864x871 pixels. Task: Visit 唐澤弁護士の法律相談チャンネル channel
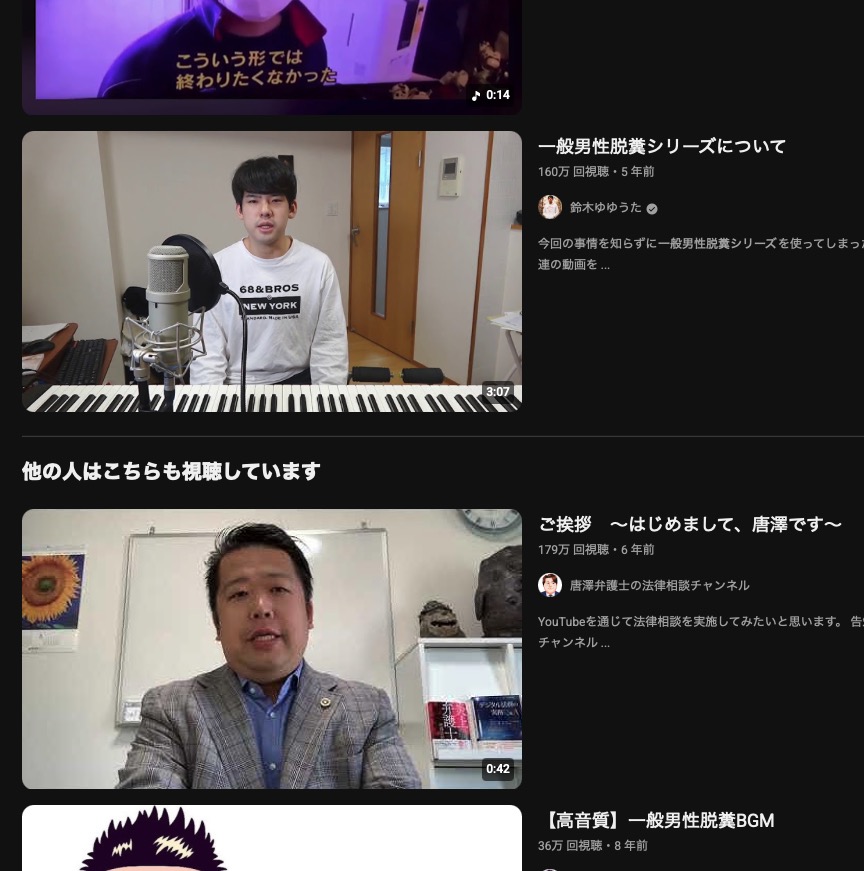coord(659,585)
